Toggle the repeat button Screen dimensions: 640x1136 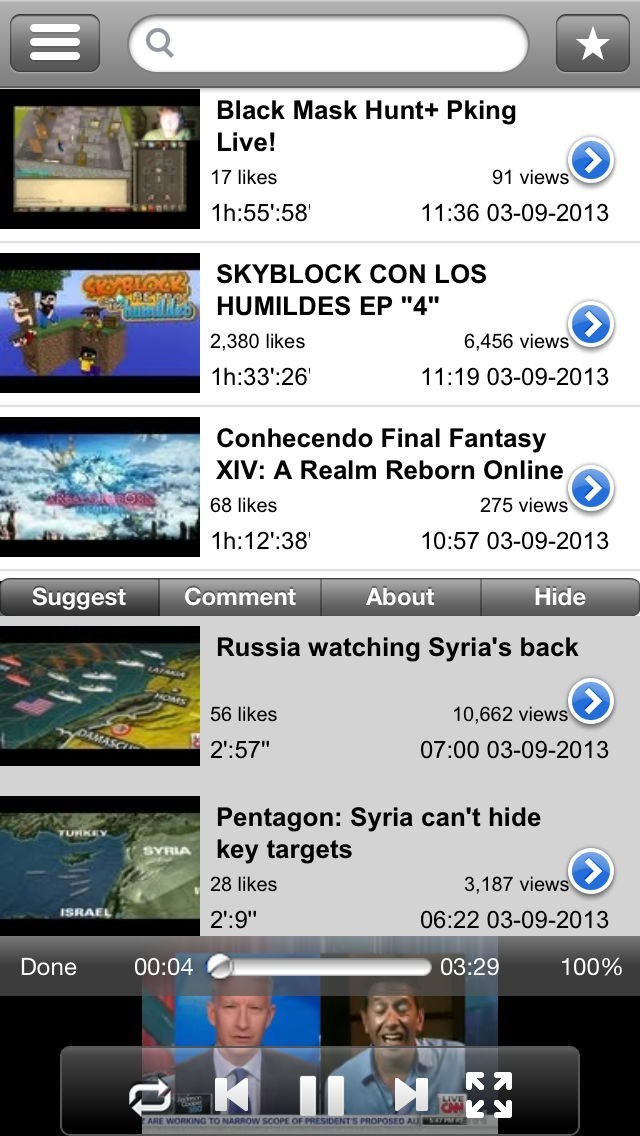coord(151,1097)
